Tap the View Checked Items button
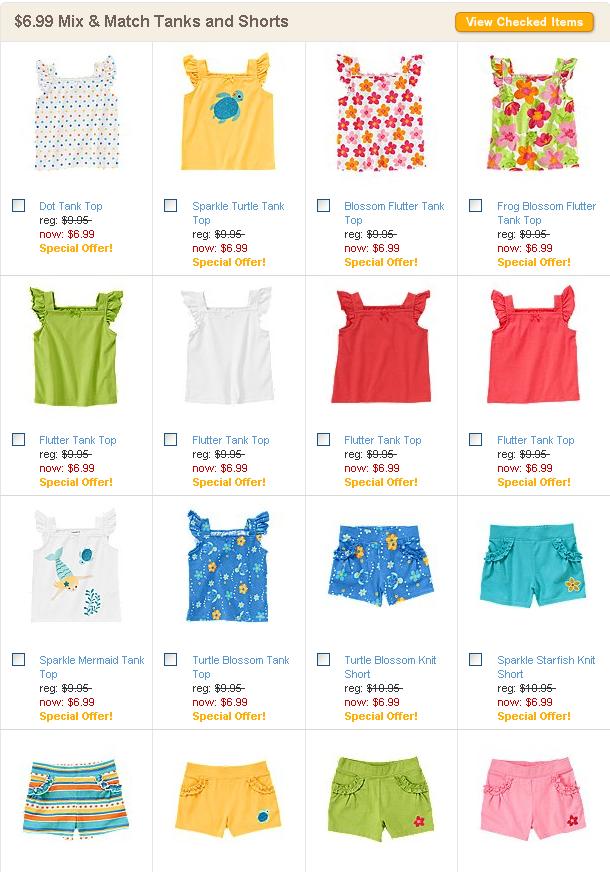This screenshot has width=610, height=872. (x=524, y=21)
